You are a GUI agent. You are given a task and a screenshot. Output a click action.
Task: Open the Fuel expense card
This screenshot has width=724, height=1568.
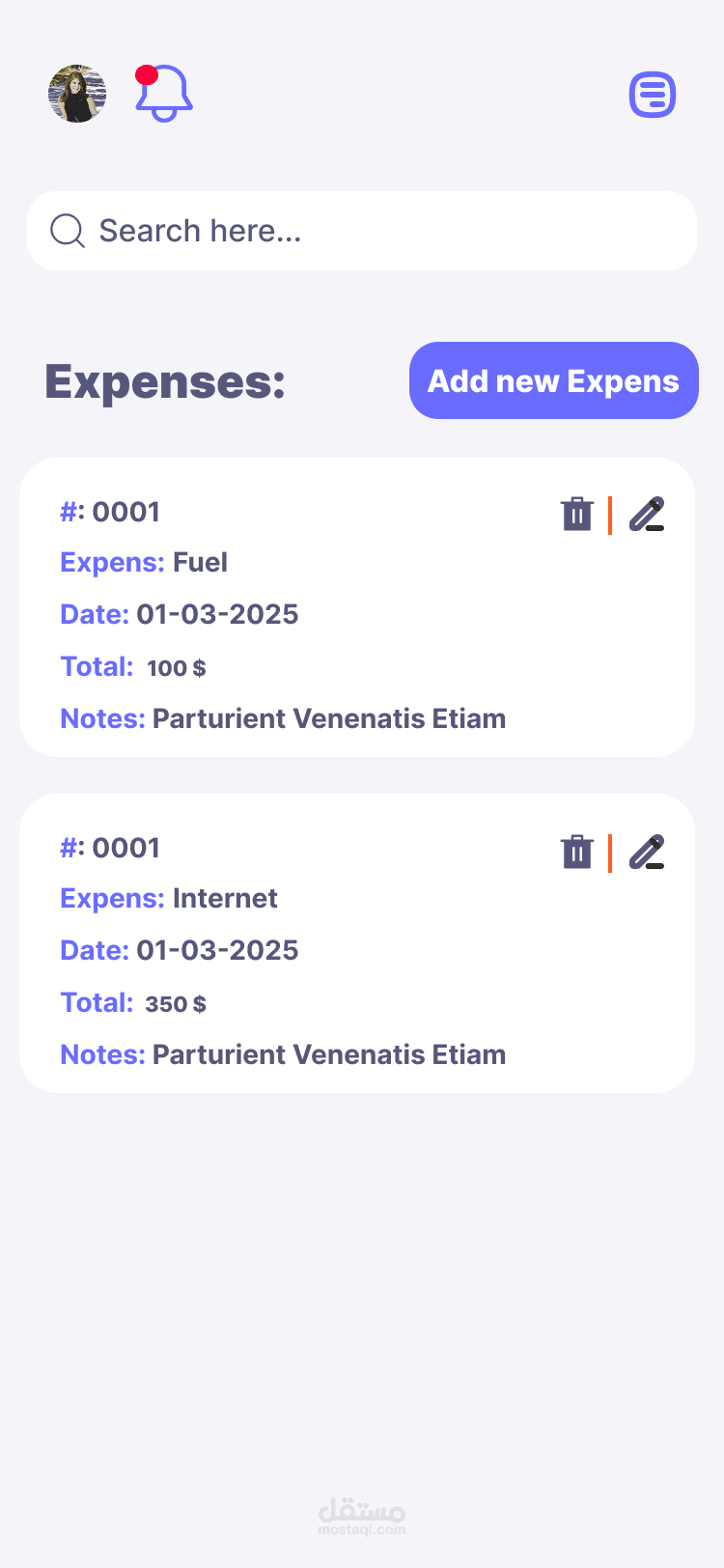357,607
